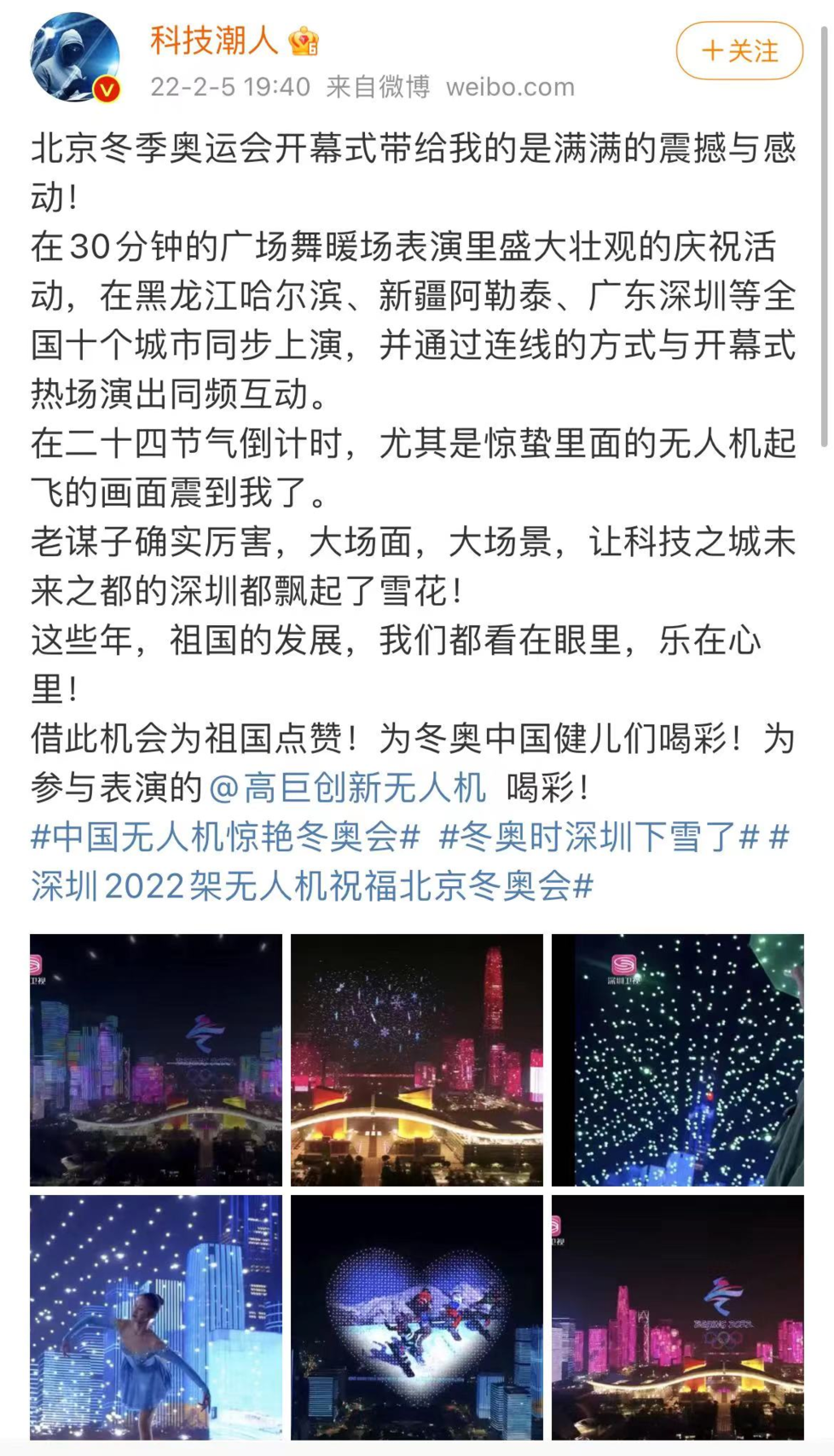This screenshot has height=1456, width=834.
Task: View the heart-shaped drone formation photo
Action: point(416,1317)
